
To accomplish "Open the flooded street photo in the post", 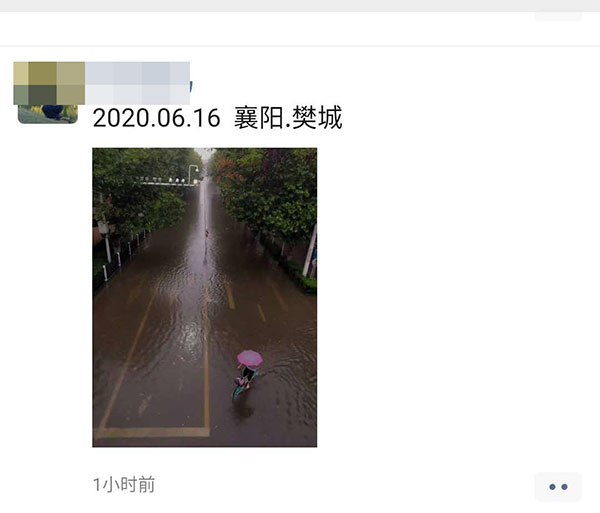I will [205, 297].
